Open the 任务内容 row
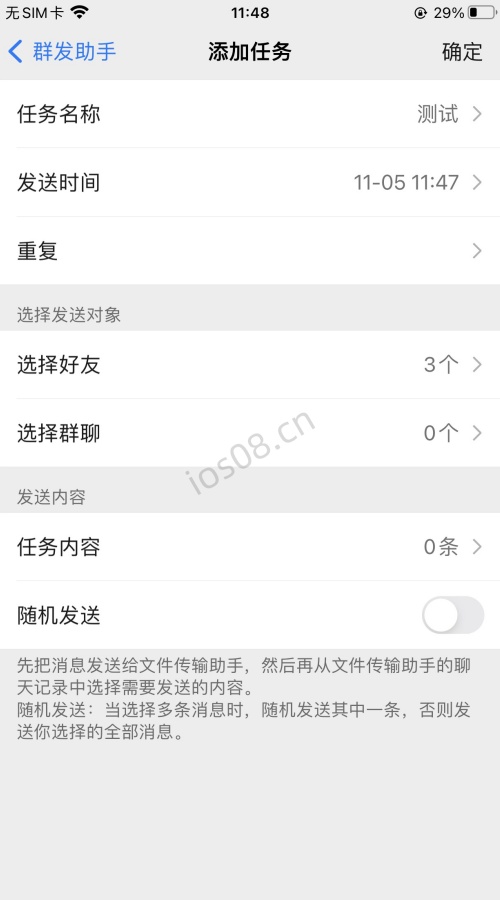The width and height of the screenshot is (500, 900). coord(250,547)
